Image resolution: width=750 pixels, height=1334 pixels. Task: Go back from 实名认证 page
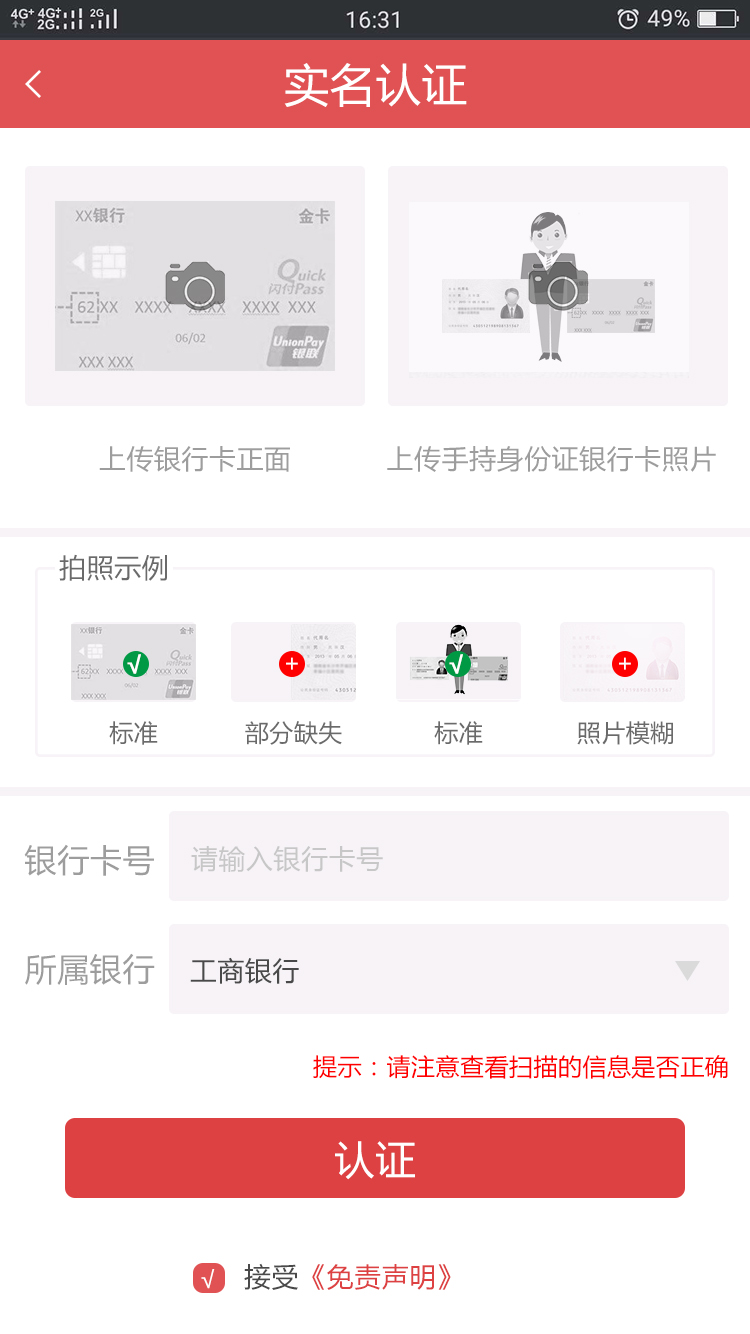coord(34,84)
